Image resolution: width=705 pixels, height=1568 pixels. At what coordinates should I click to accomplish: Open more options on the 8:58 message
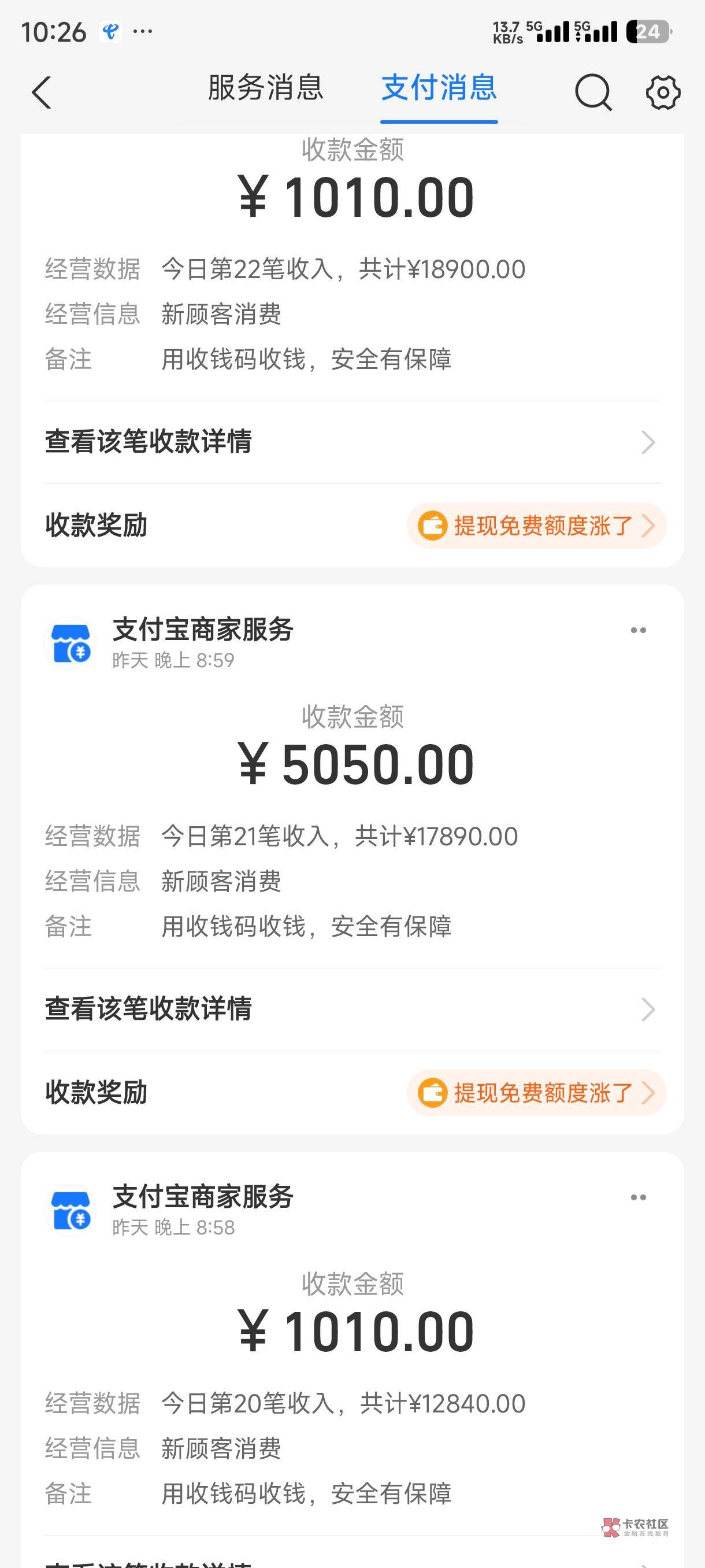(x=638, y=1197)
